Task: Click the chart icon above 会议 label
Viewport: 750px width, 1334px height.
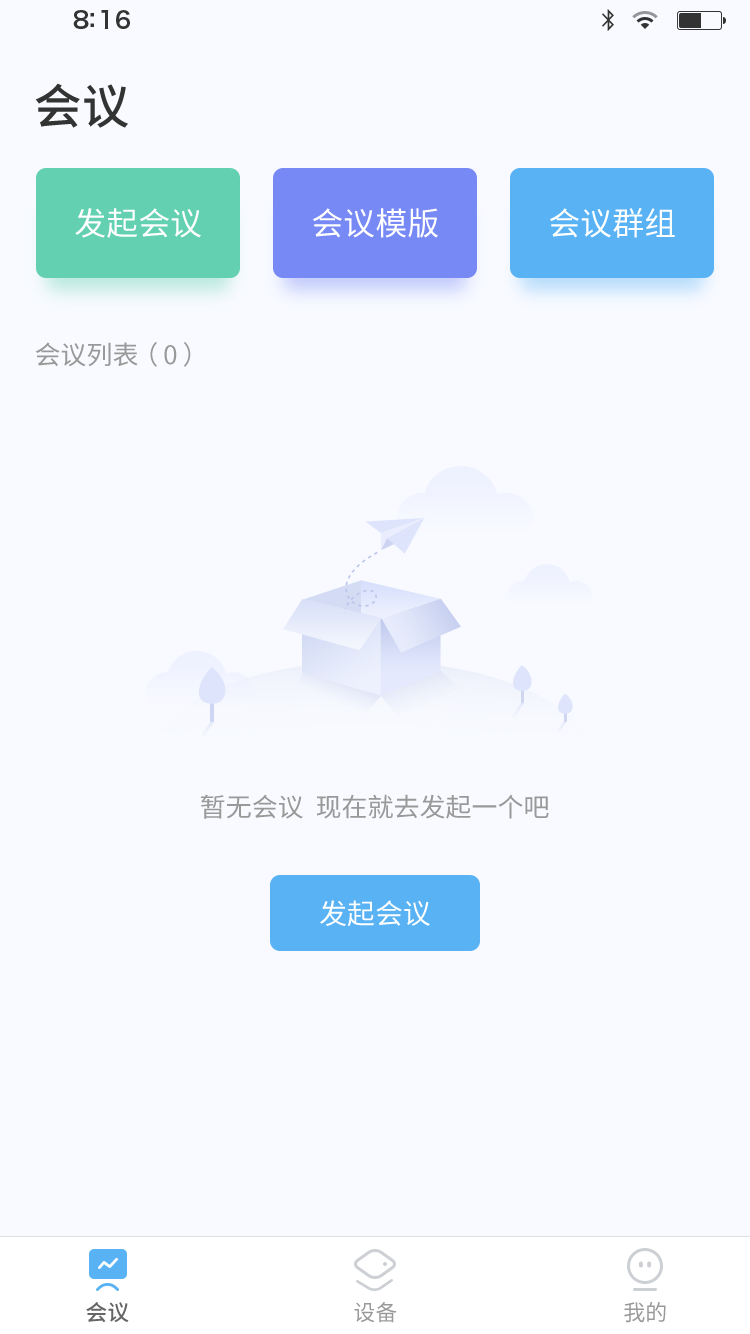Action: coord(107,1265)
